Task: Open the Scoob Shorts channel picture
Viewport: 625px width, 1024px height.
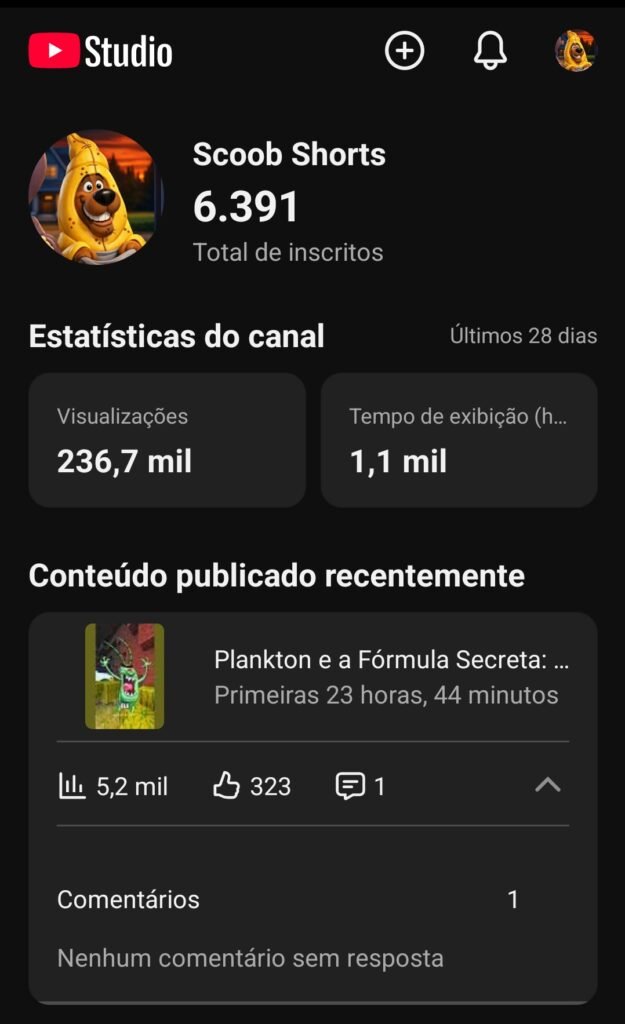Action: click(x=96, y=197)
